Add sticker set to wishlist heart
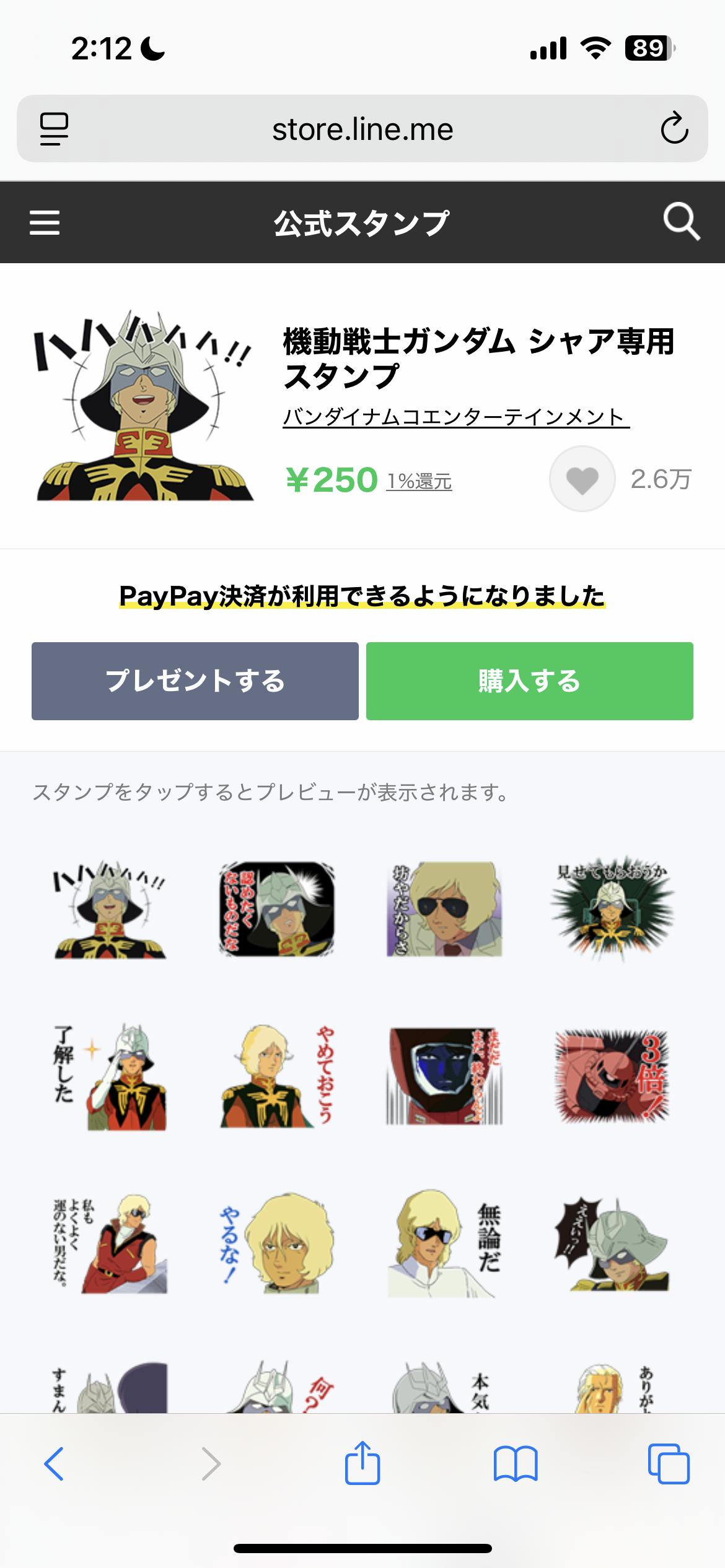725x1568 pixels. point(582,479)
